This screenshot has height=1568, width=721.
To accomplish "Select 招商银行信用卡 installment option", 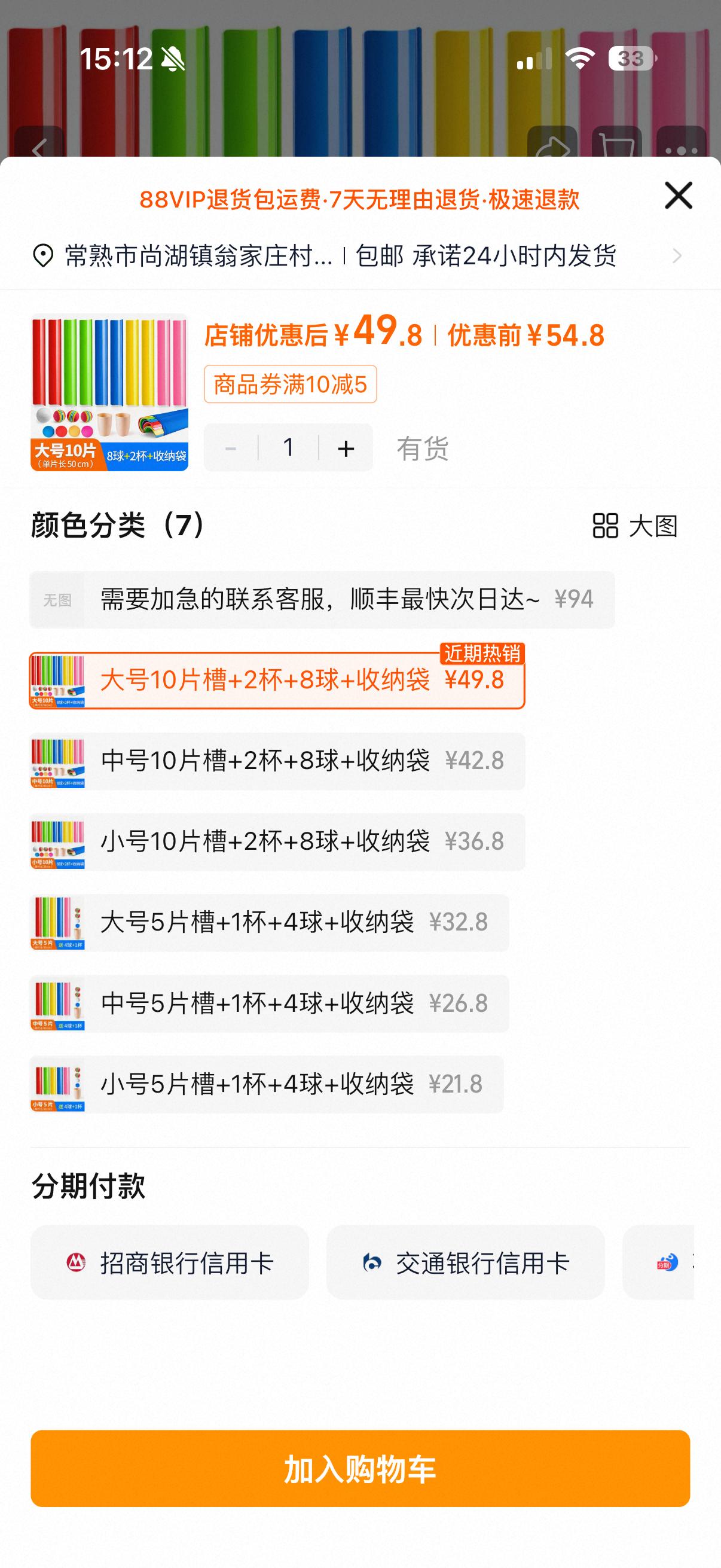I will tap(170, 1262).
